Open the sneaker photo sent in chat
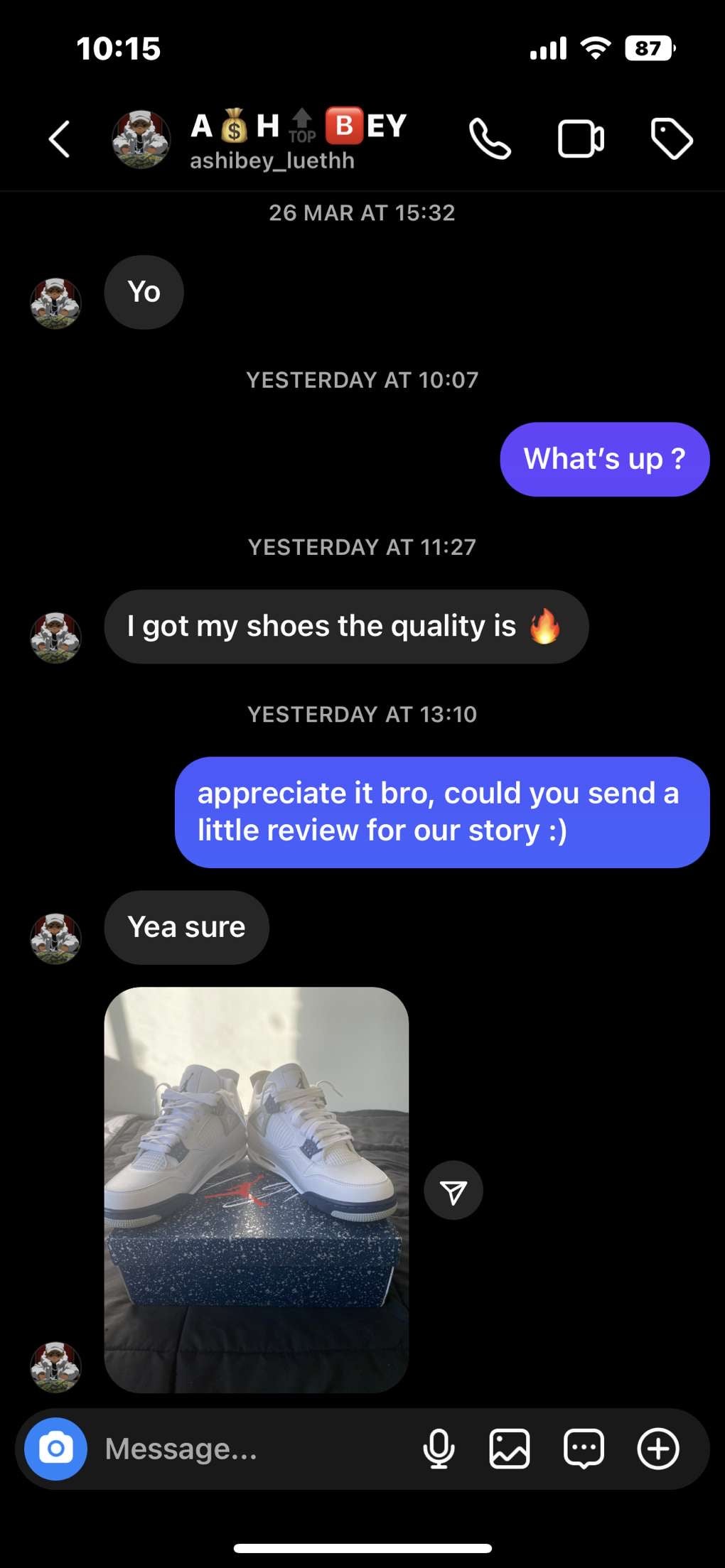 click(x=256, y=1189)
